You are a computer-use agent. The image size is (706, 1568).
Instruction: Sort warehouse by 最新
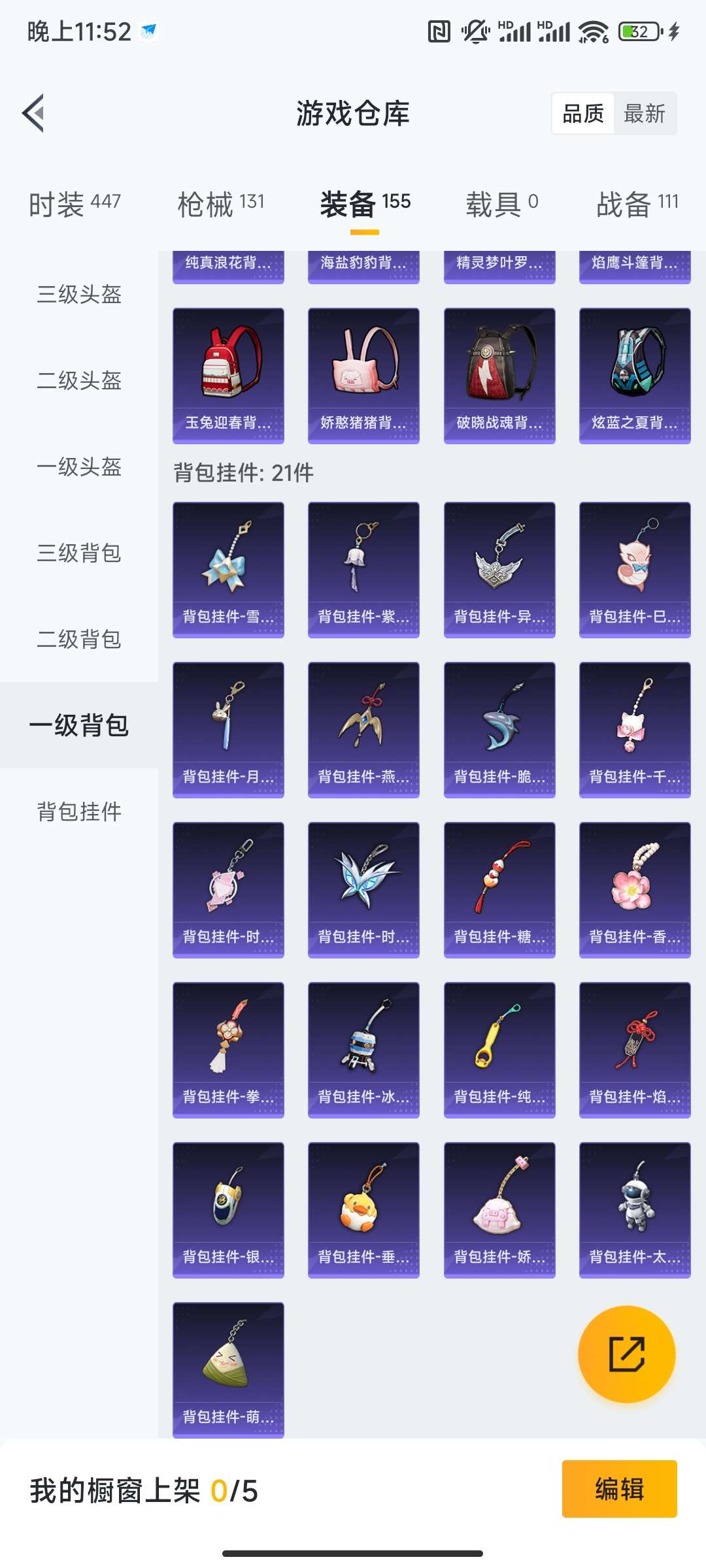click(x=644, y=114)
